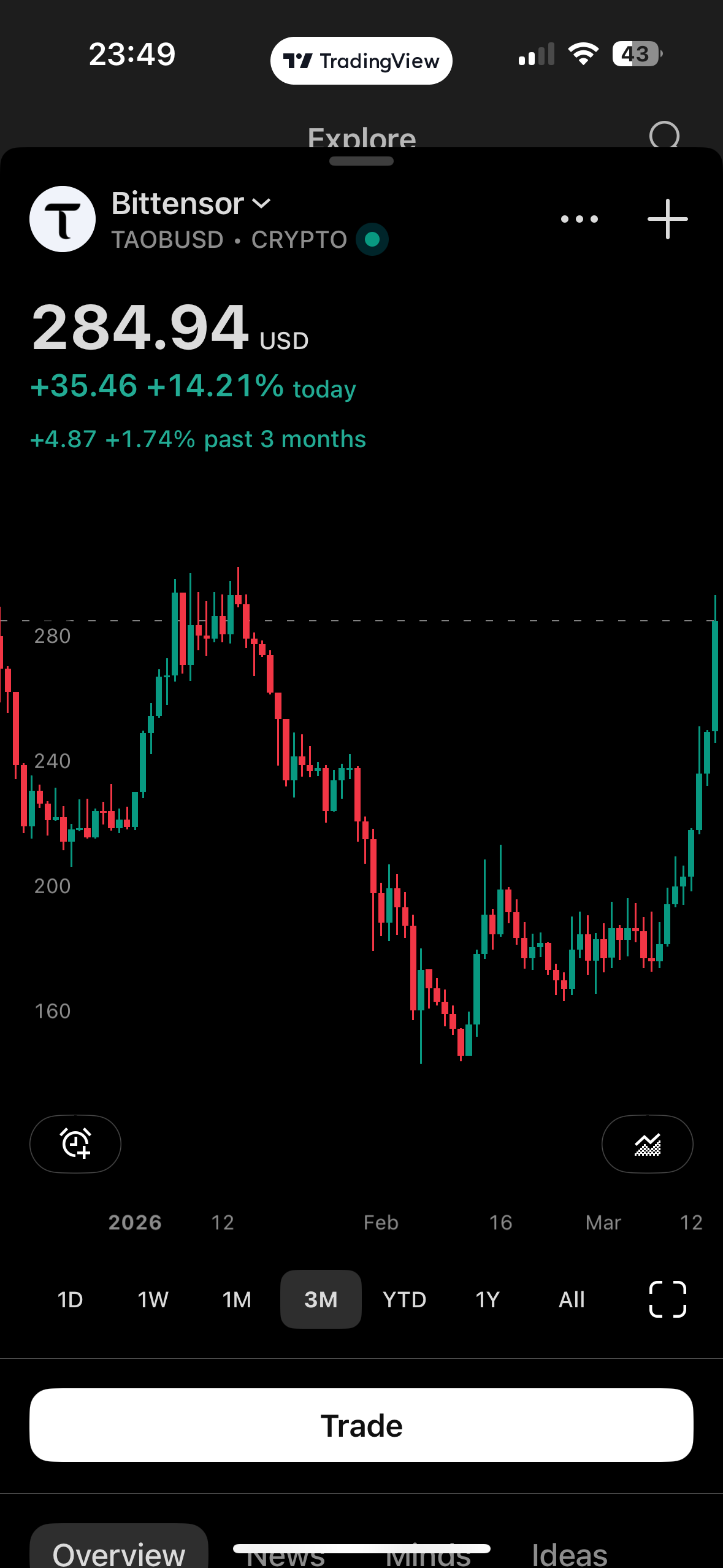
Task: Open the chart in full screen
Action: click(x=667, y=1299)
